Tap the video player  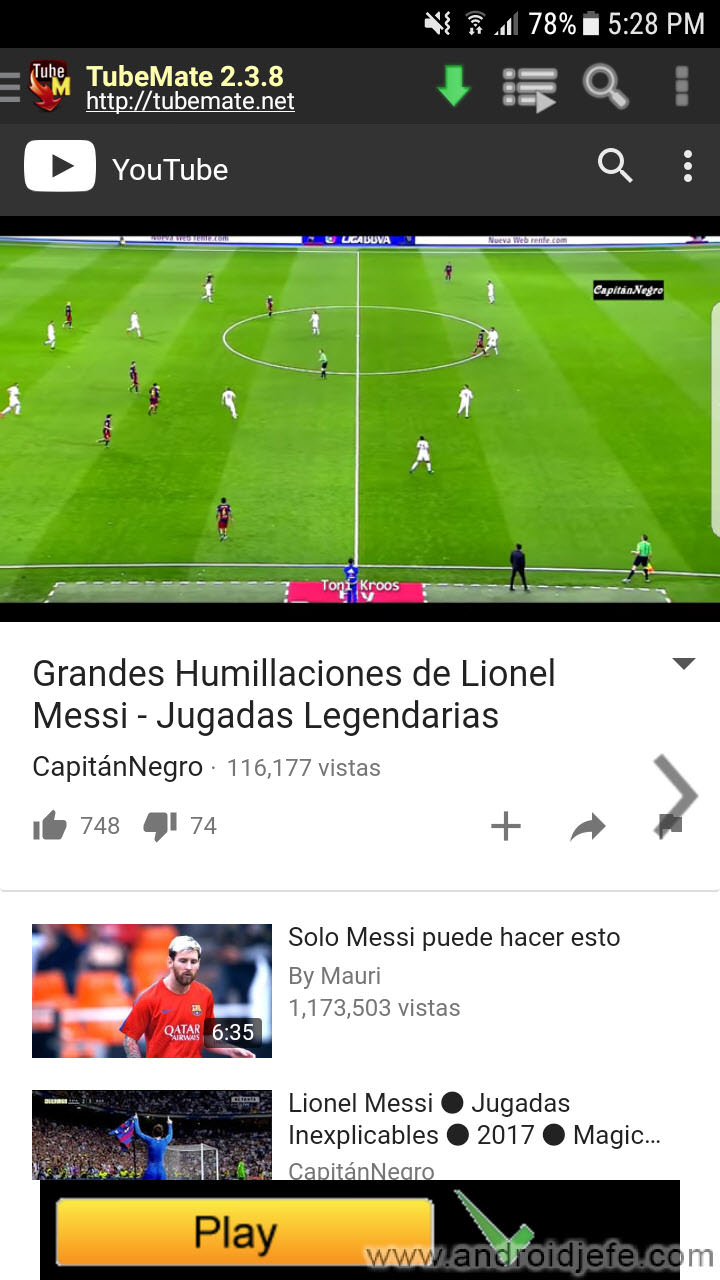pyautogui.click(x=358, y=418)
